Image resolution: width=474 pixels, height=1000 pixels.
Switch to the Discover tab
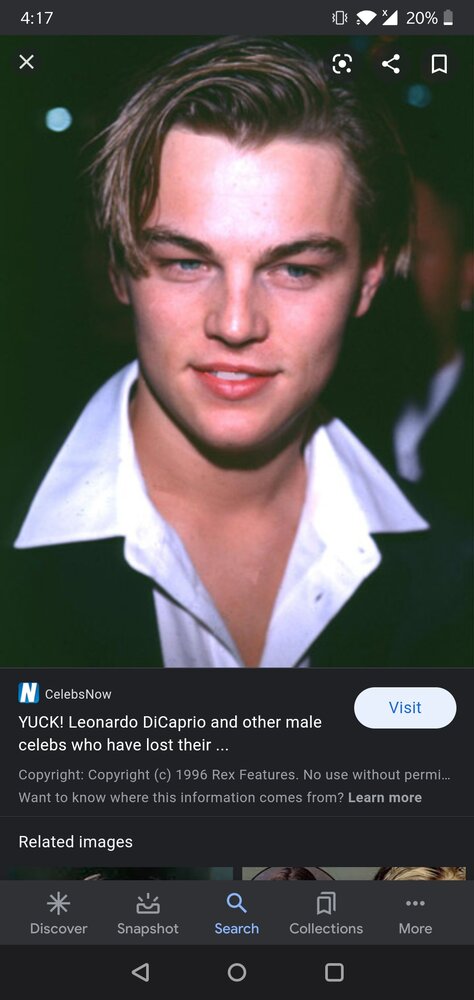tap(59, 913)
